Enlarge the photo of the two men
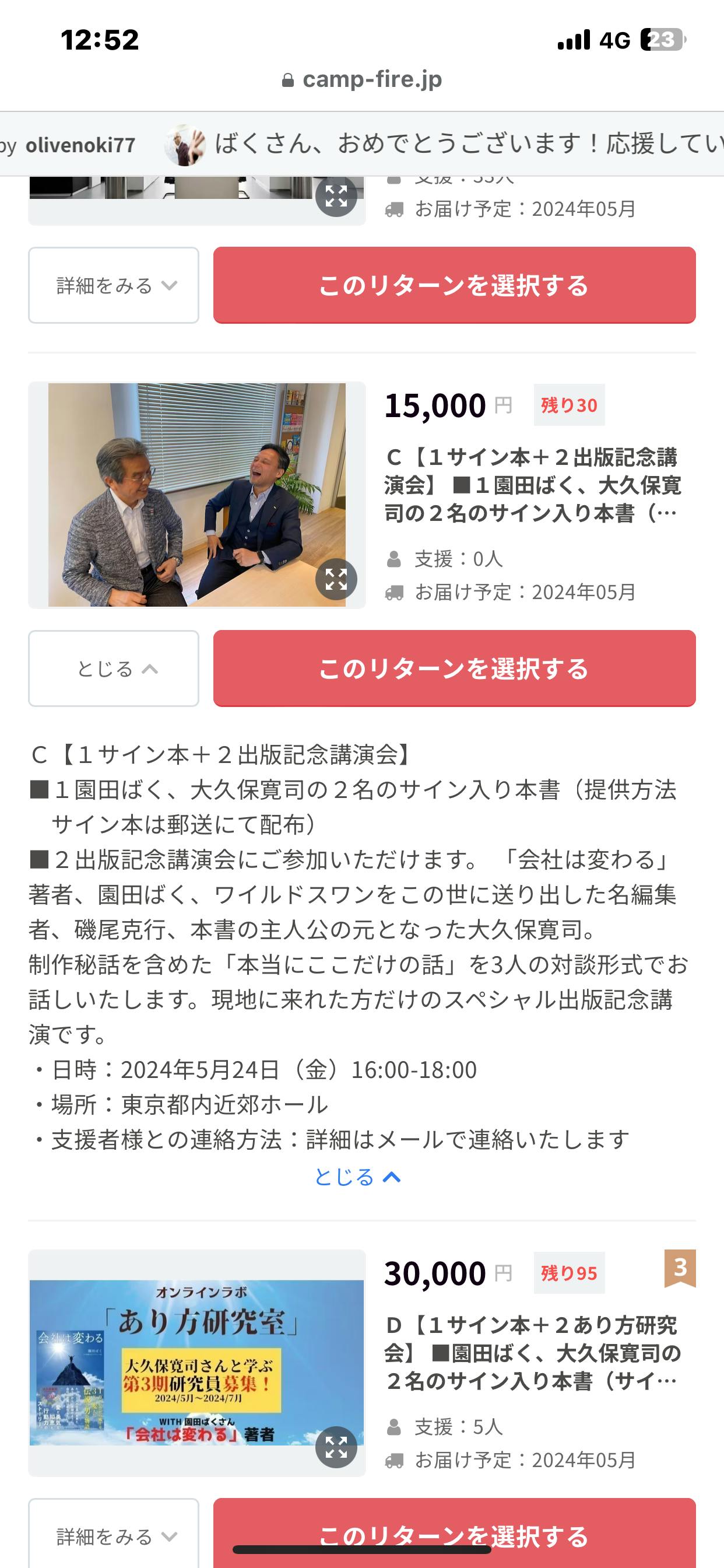Screen dimensions: 724x1568 pos(336,579)
